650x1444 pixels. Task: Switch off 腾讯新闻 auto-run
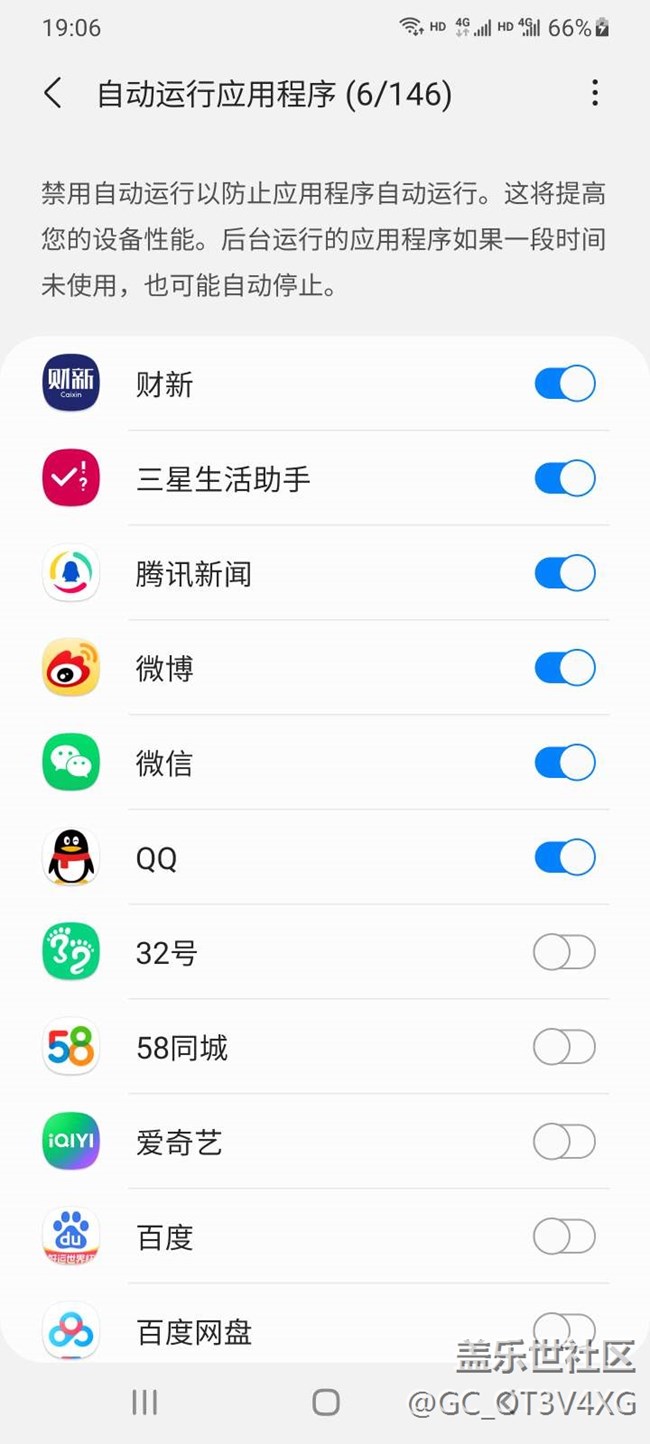tap(565, 573)
